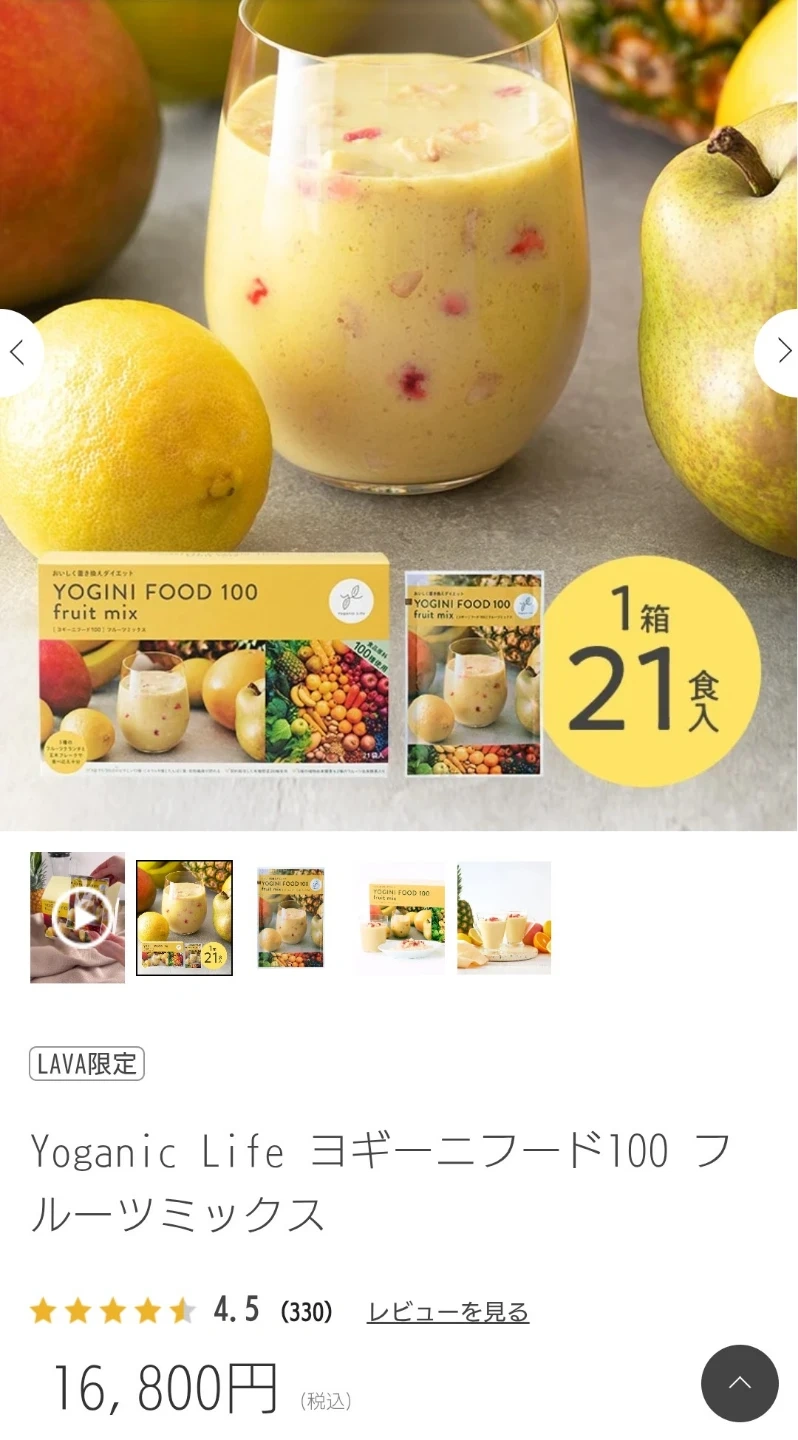Open the レビューを見る reviews link
The image size is (798, 1440).
pos(447,1312)
